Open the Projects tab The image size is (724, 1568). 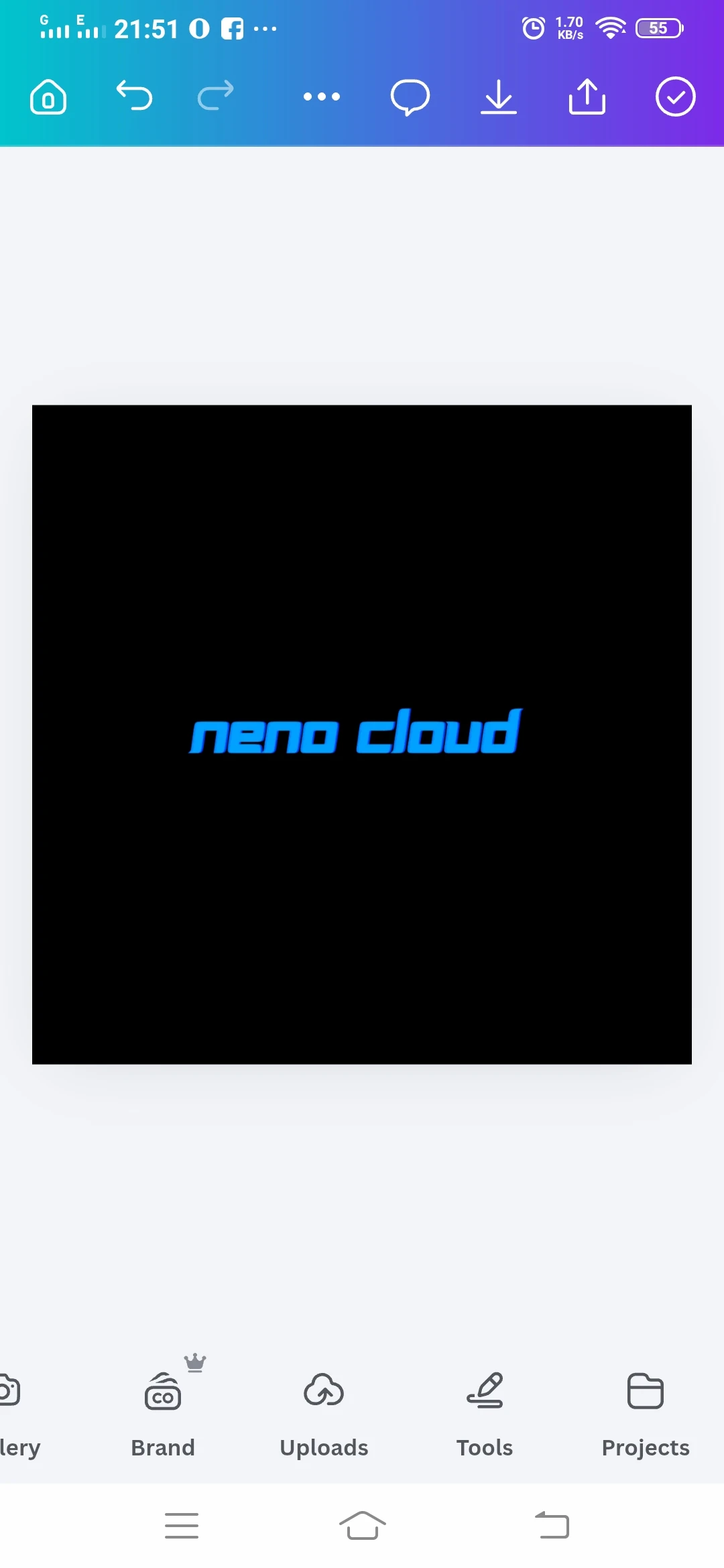point(645,1407)
